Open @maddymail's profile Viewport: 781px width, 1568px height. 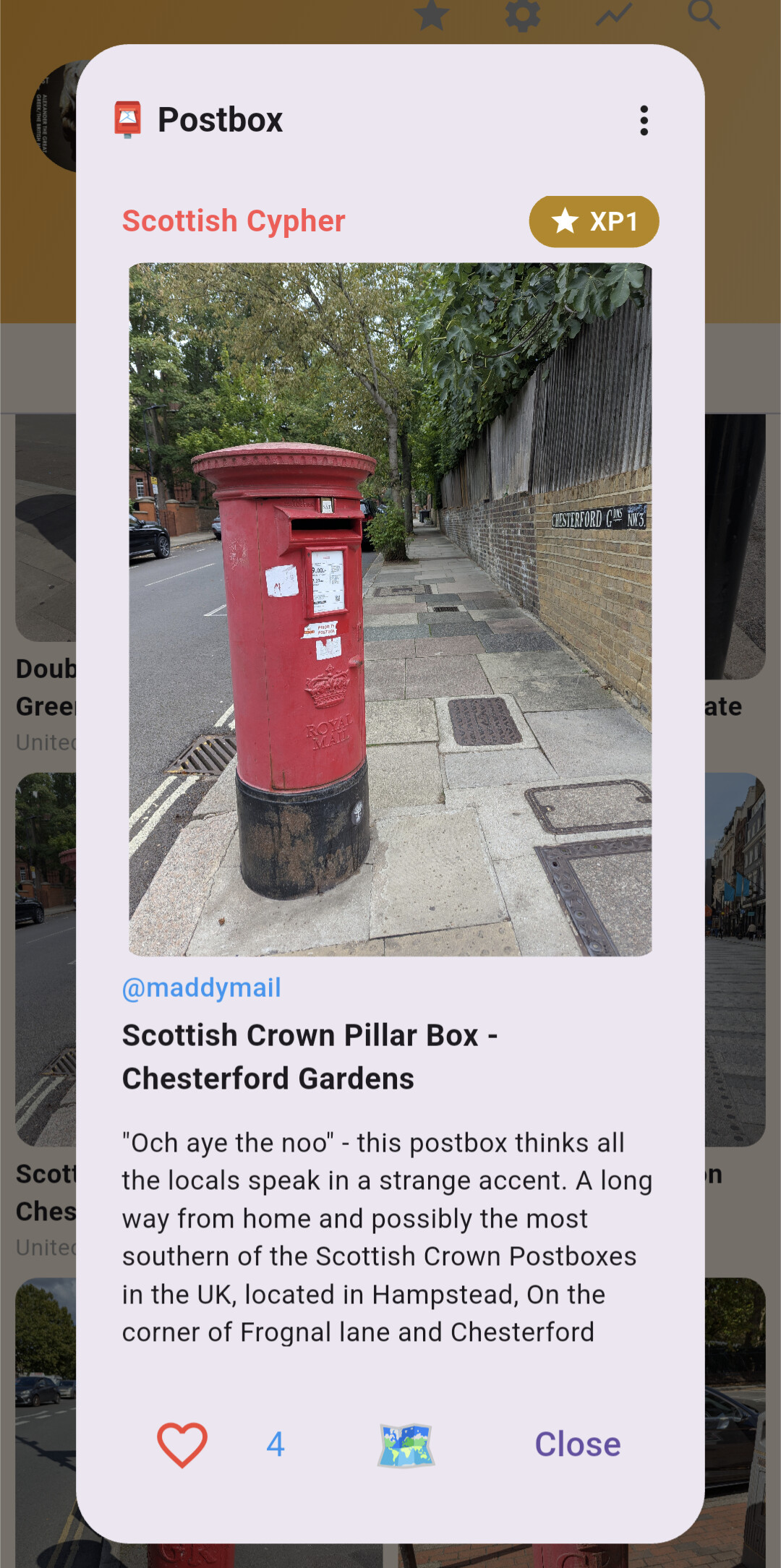(x=201, y=988)
